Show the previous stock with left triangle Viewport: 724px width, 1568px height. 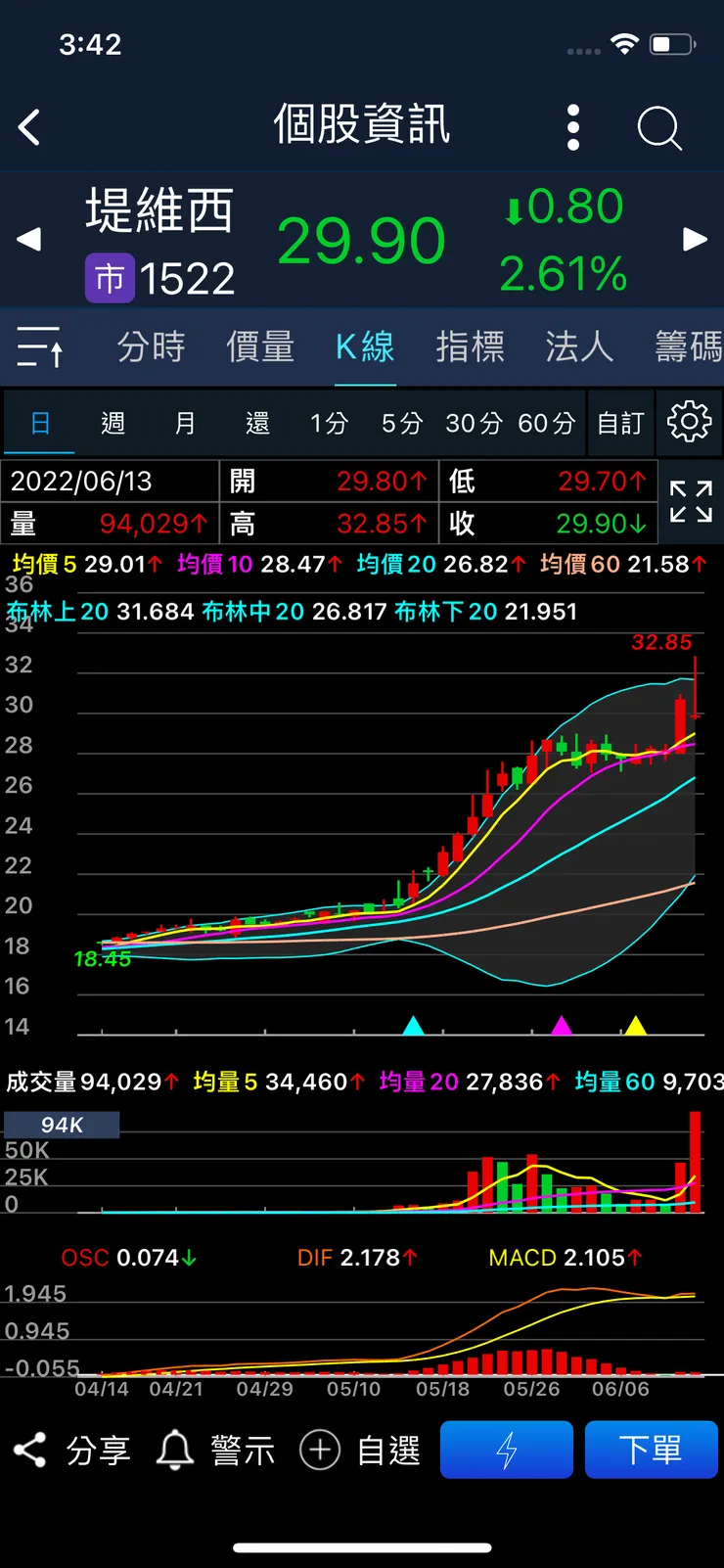click(x=29, y=239)
